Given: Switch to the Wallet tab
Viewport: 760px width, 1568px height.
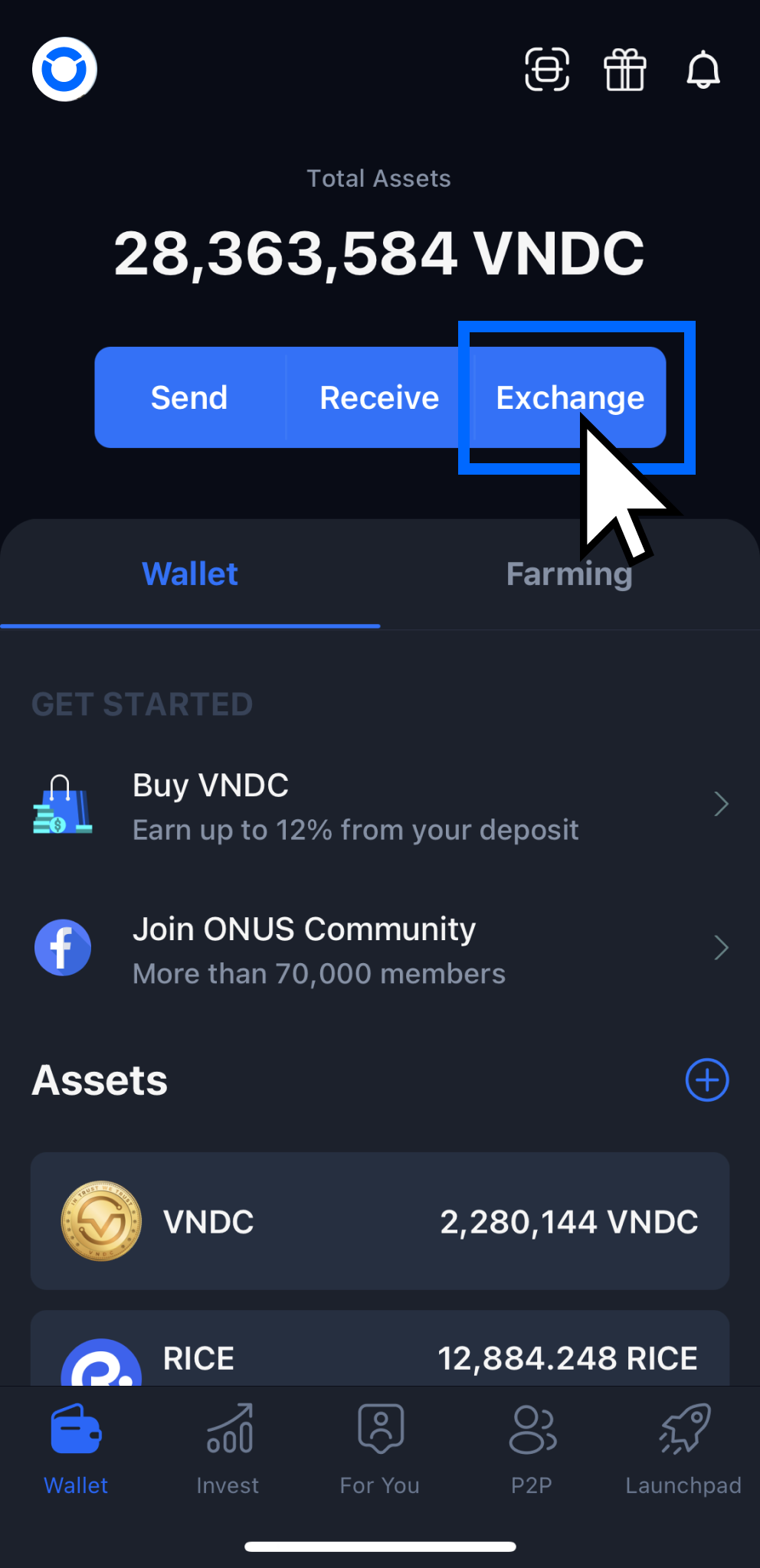Looking at the screenshot, I should [190, 573].
